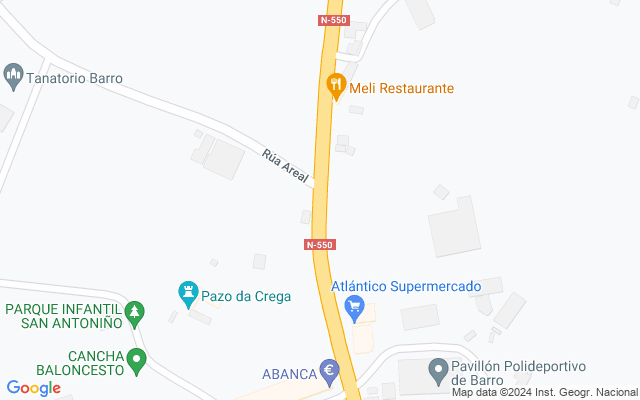Tap the Cancha Baloncesto marker
The width and height of the screenshot is (640, 400).
click(136, 362)
